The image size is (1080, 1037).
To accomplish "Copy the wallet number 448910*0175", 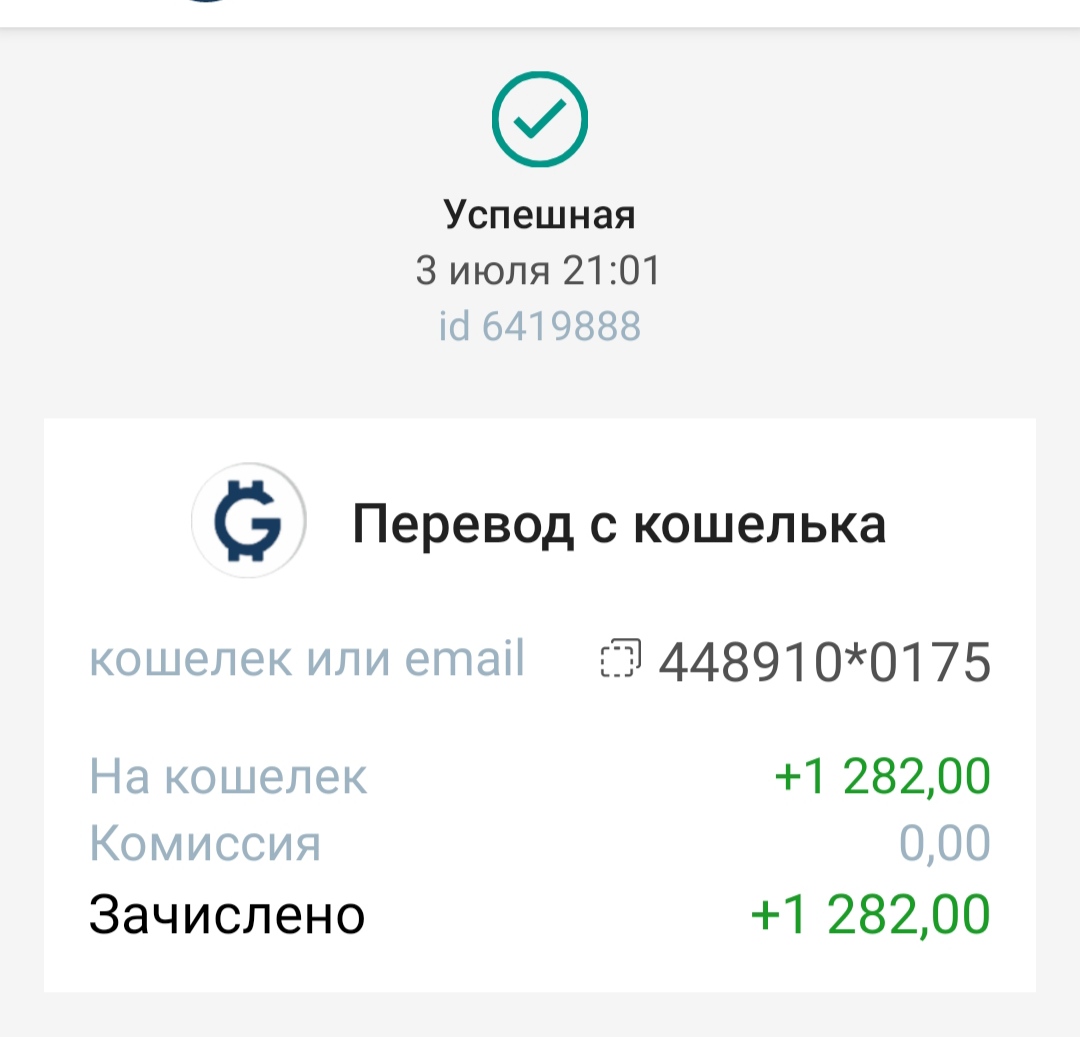I will (x=620, y=660).
